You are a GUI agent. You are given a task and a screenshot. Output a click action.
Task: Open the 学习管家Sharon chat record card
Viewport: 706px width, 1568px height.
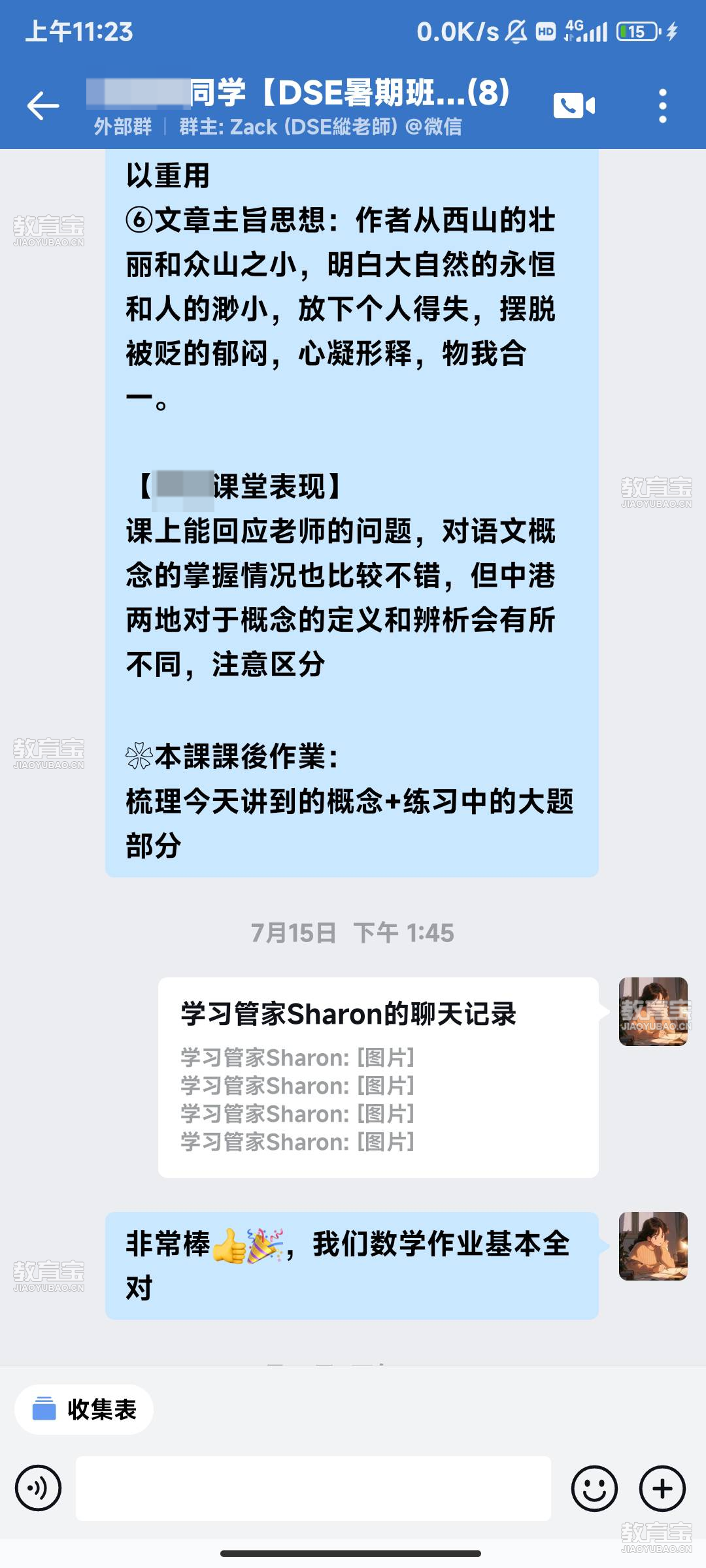coord(378,1077)
